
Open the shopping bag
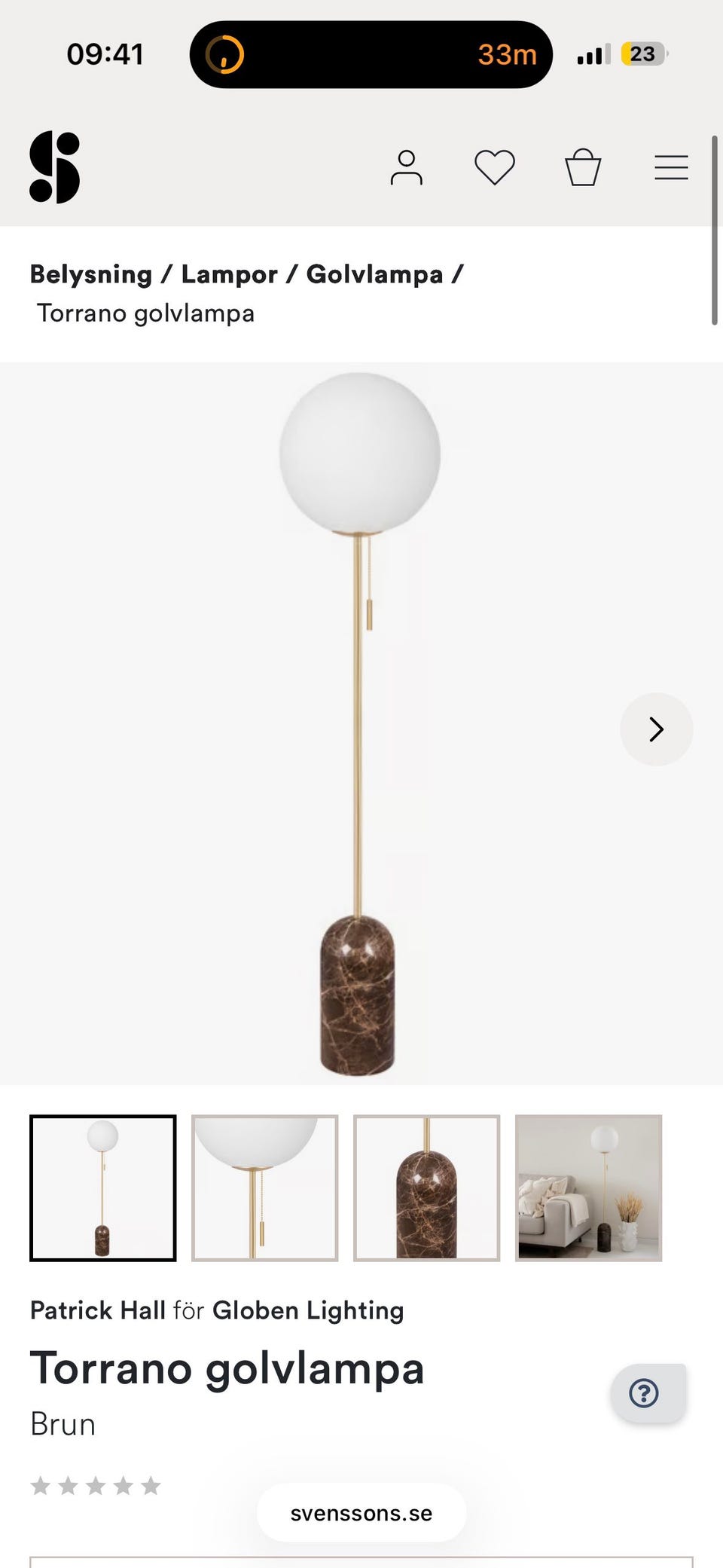click(x=583, y=167)
